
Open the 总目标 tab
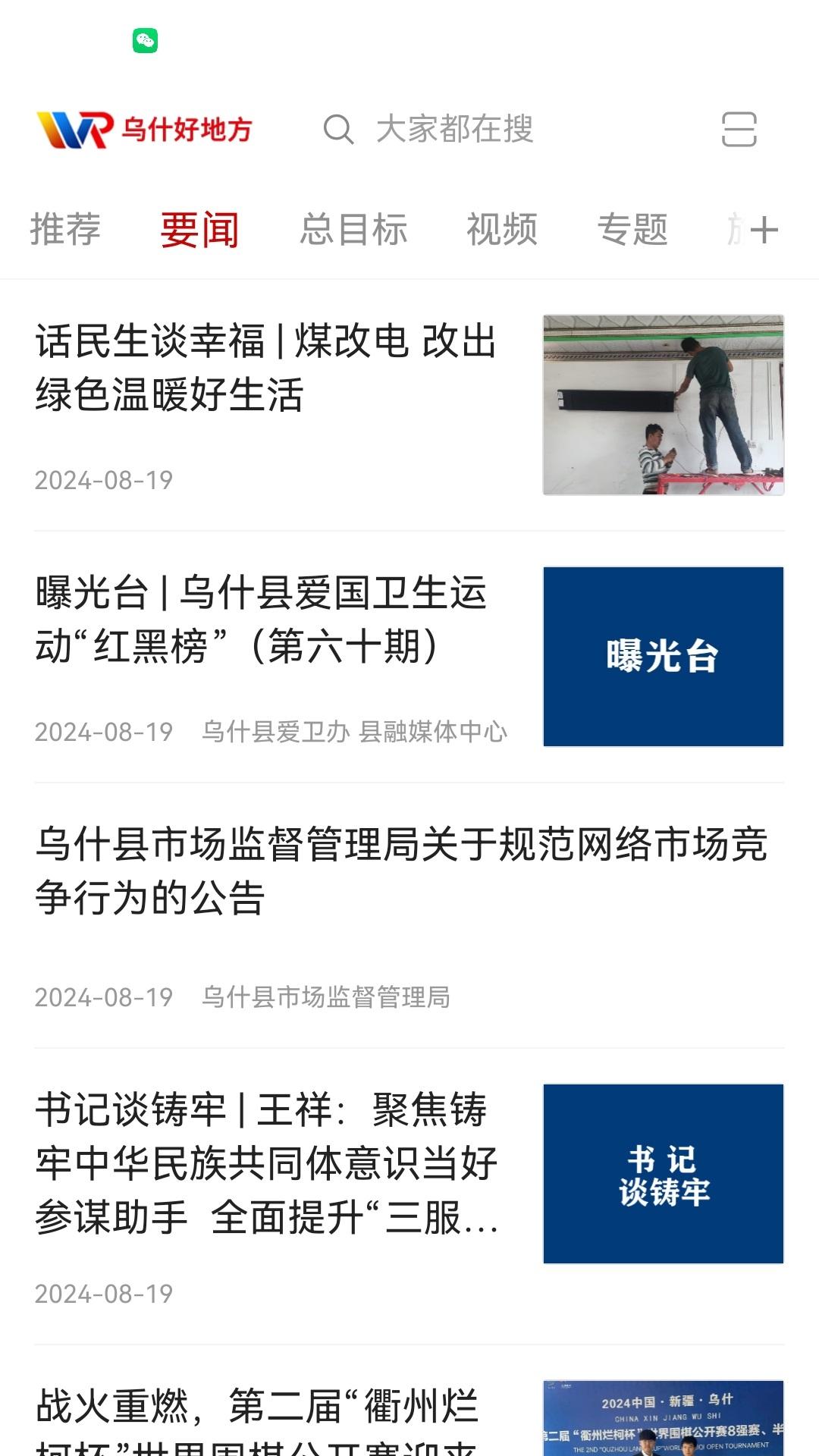tap(353, 229)
